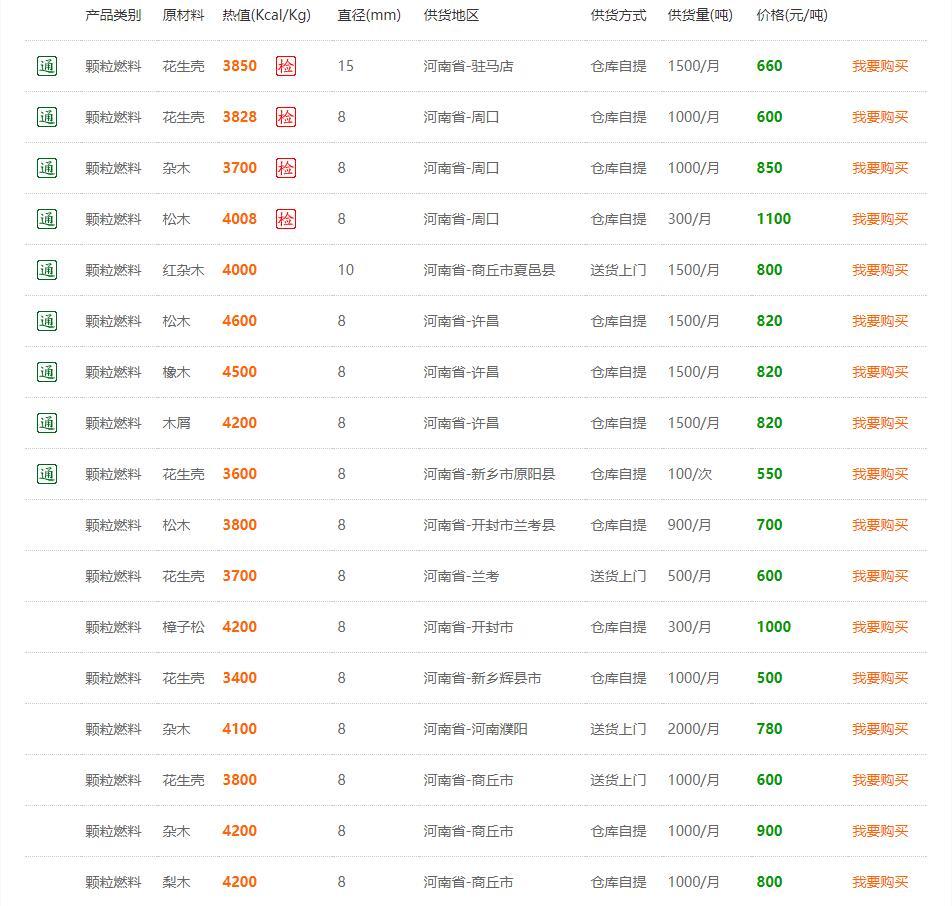This screenshot has width=952, height=906.
Task: Tap 我要购买 for 红杂木 from 夏邑县
Action: 880,270
